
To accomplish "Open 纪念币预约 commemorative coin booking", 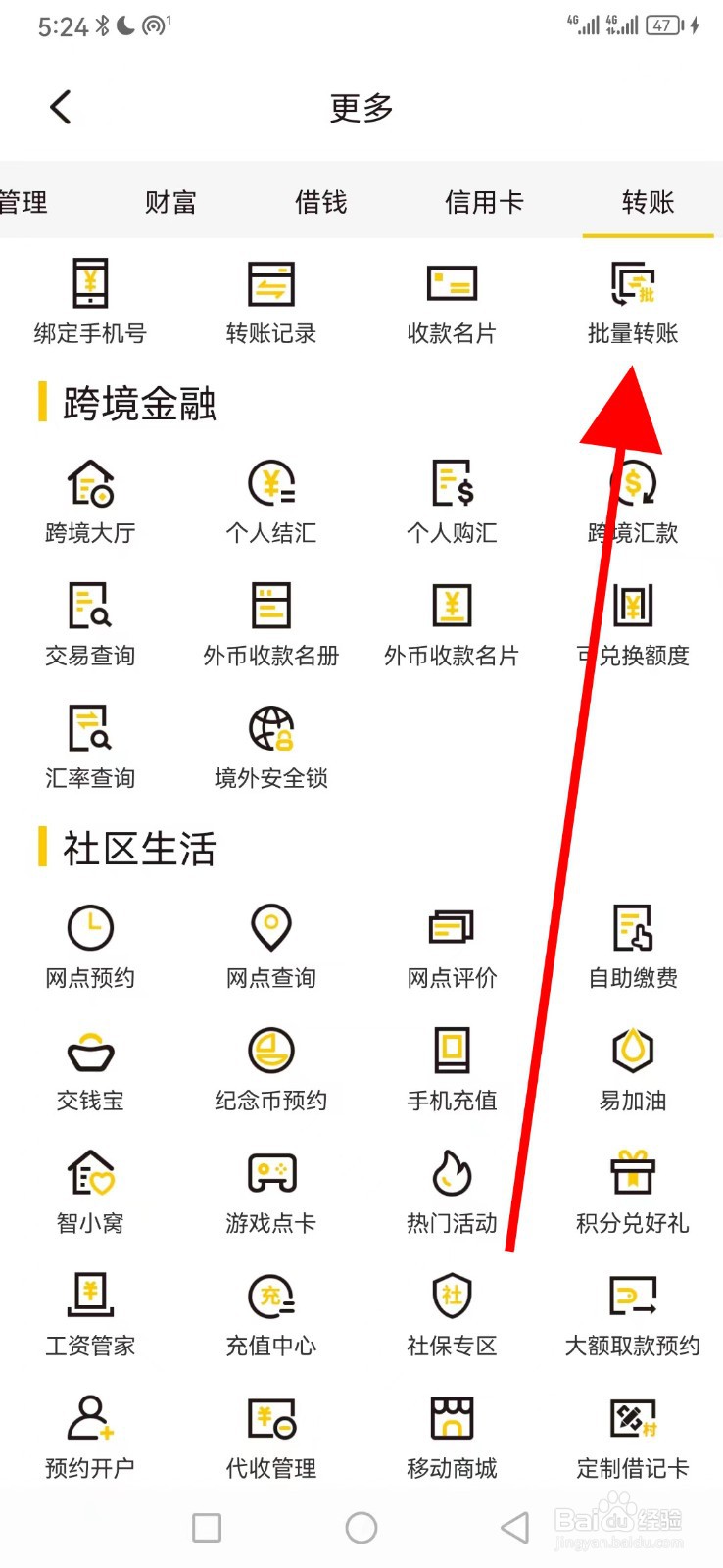I will click(269, 1063).
